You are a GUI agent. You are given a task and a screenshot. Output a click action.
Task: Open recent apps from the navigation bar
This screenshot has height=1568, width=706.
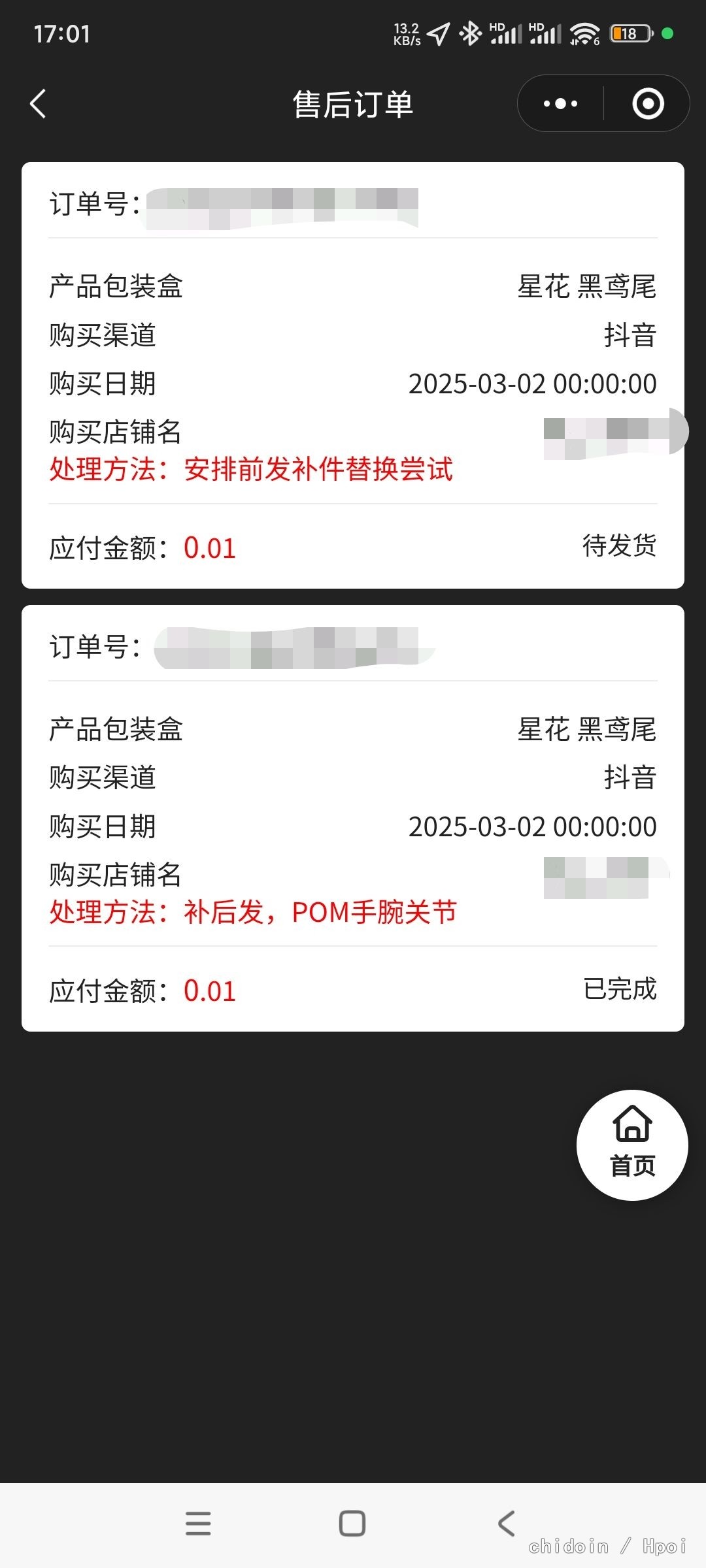pos(198,1523)
